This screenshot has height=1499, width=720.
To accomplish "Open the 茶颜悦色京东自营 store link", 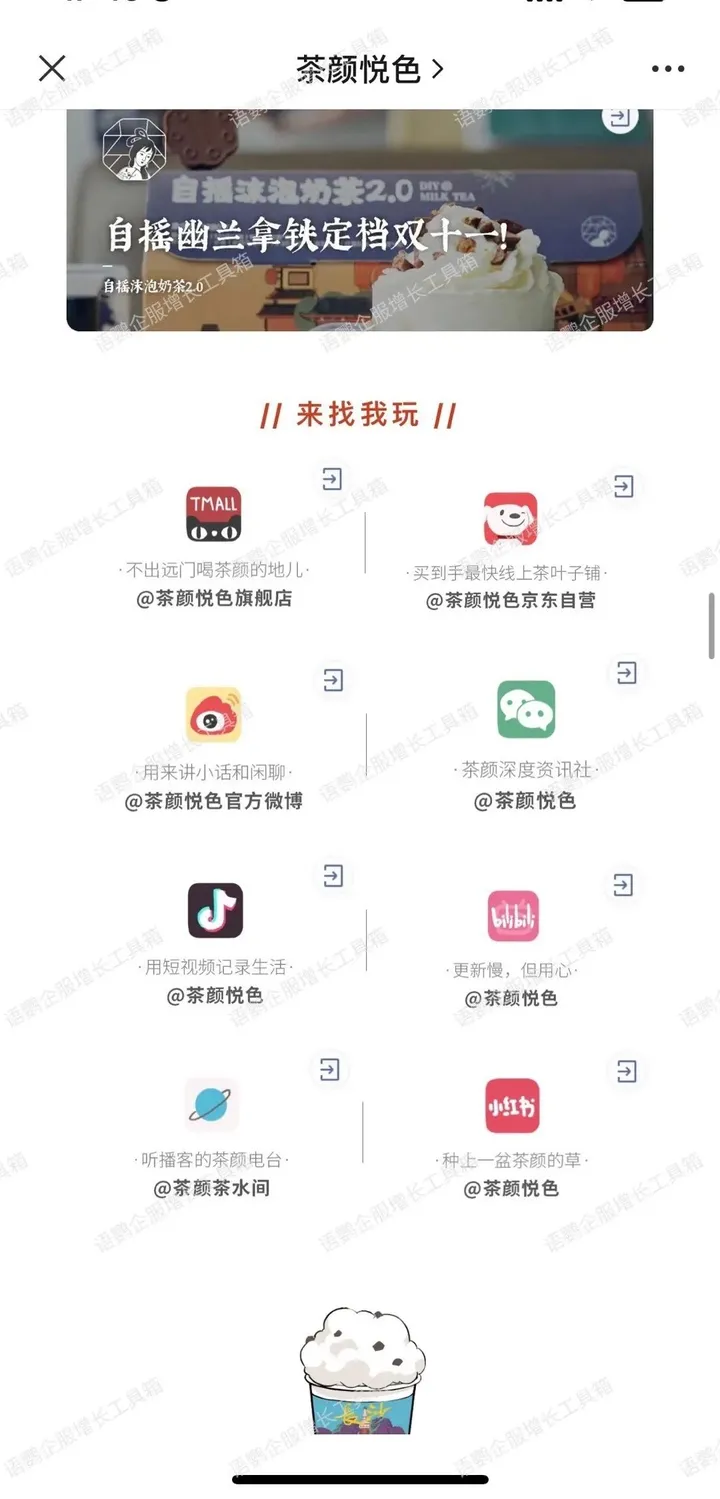I will (x=510, y=519).
